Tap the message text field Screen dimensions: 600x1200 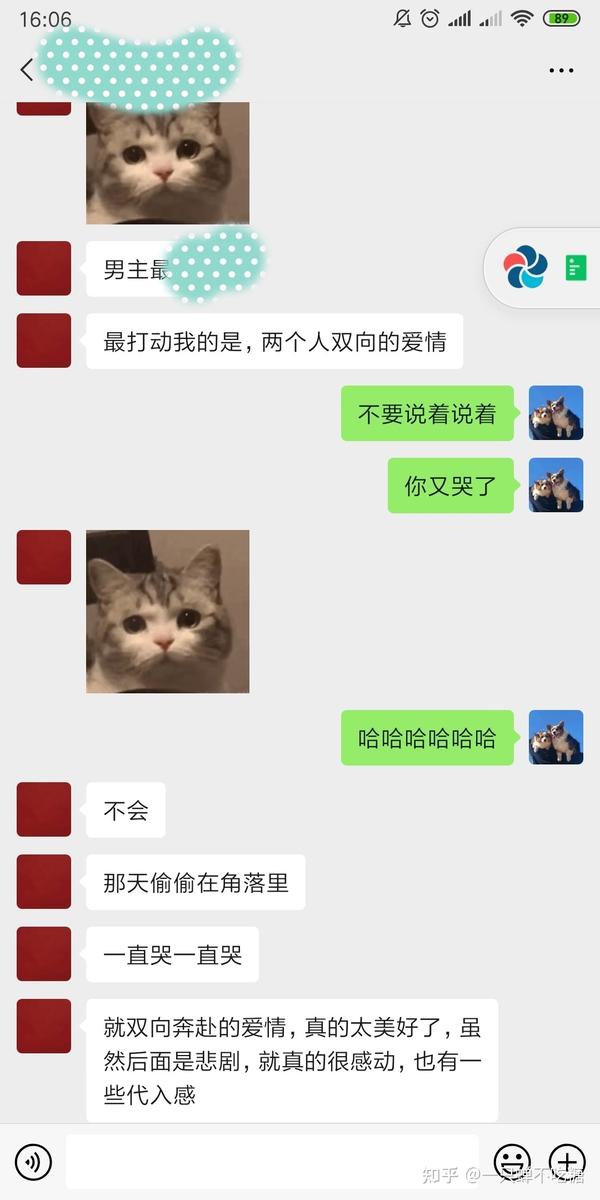pos(272,1162)
